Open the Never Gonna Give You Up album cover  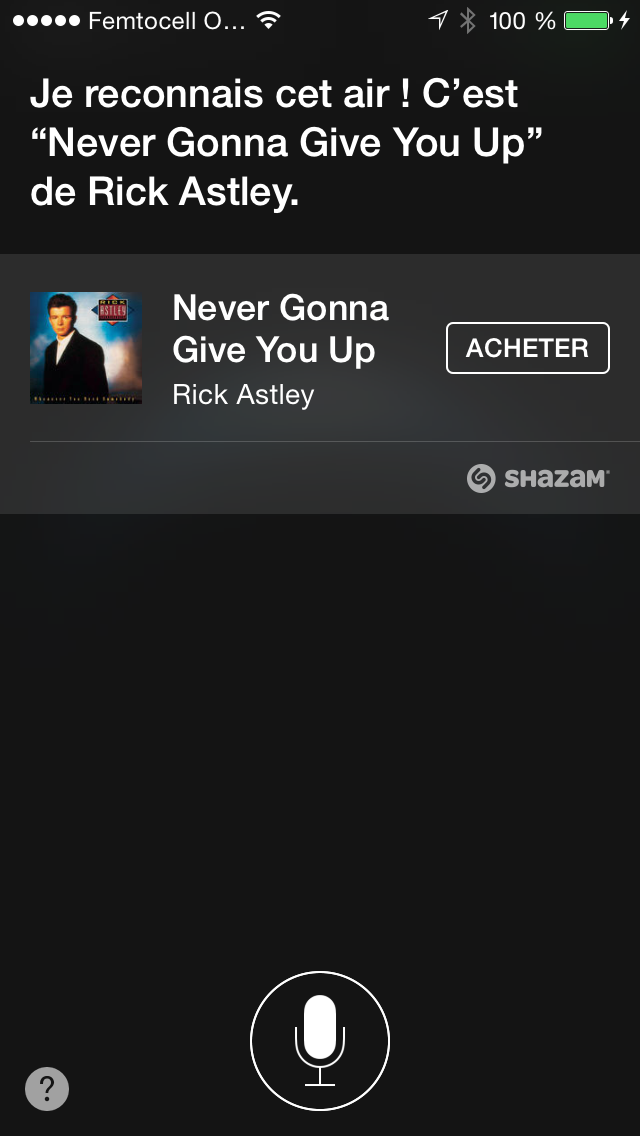point(86,348)
